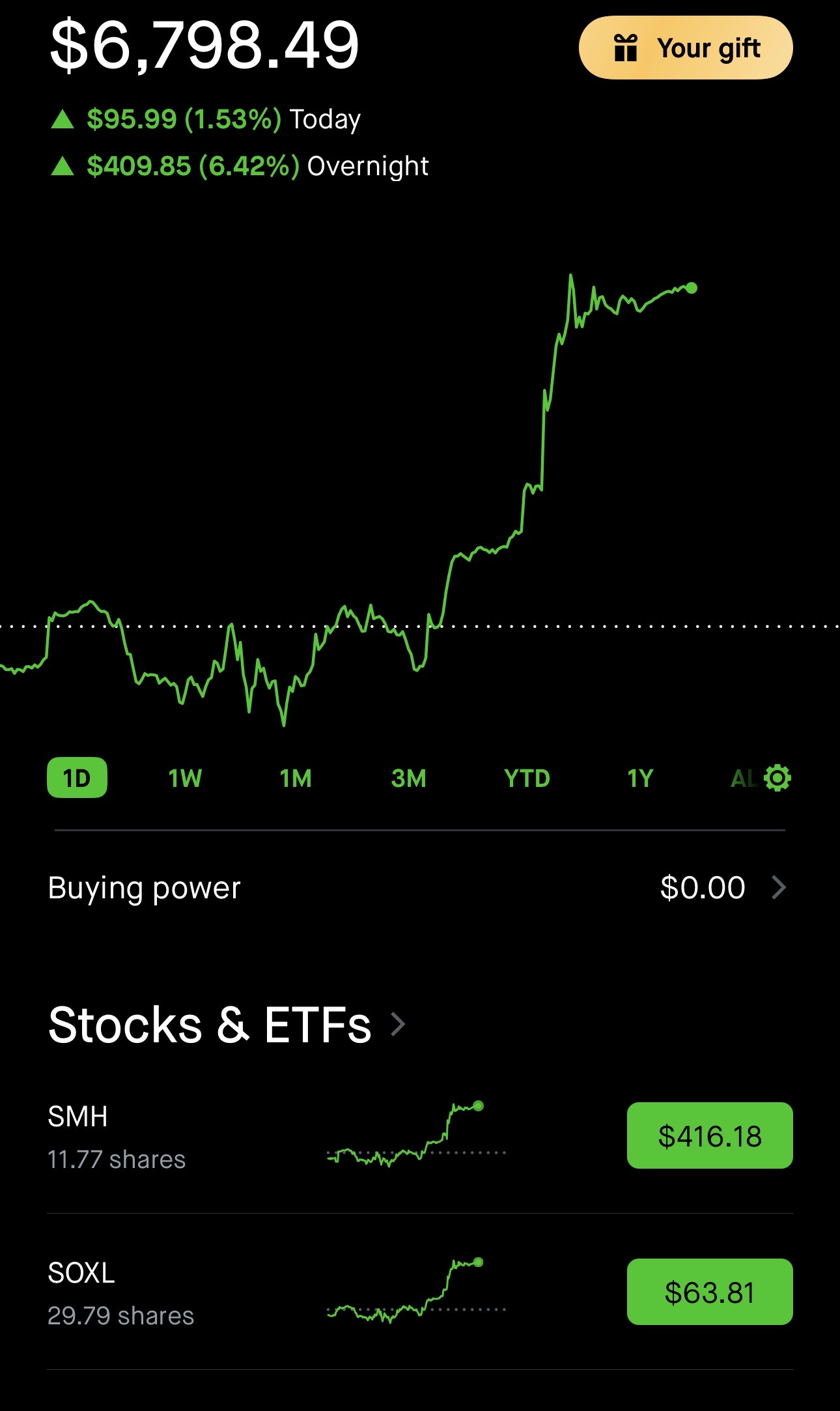Tap the SOXL $63.81 price button
Image resolution: width=840 pixels, height=1411 pixels.
[709, 1292]
